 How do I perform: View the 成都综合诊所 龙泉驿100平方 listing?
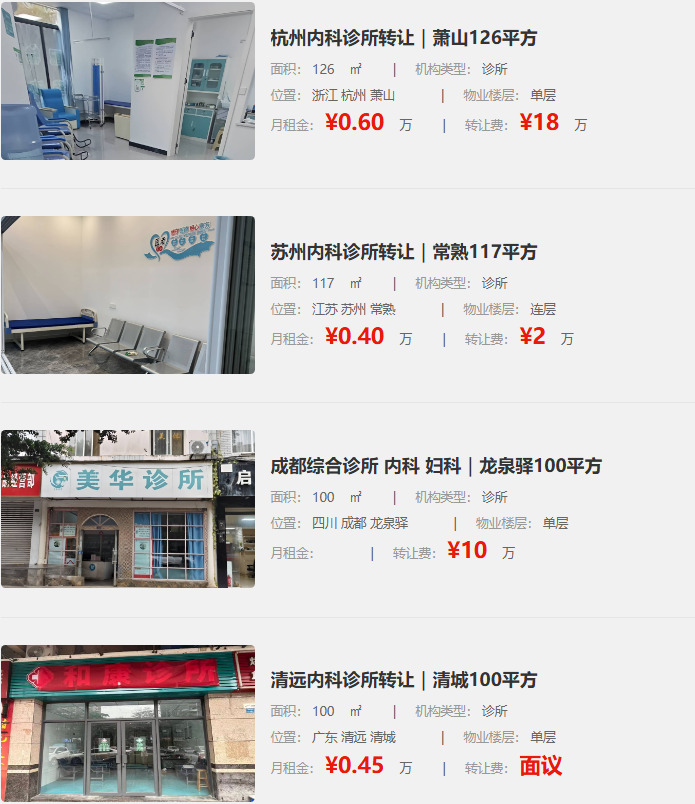coord(436,466)
